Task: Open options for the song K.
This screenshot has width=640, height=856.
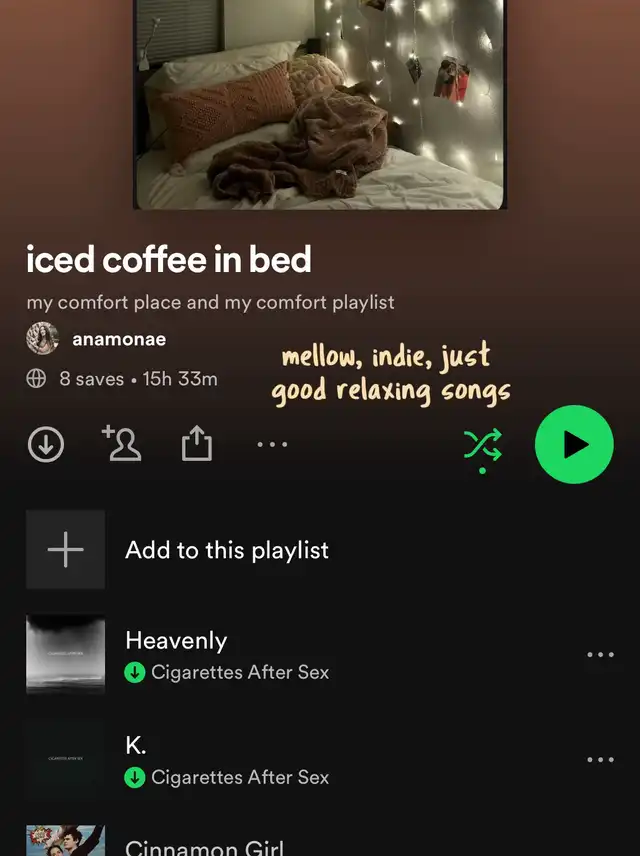Action: tap(600, 760)
